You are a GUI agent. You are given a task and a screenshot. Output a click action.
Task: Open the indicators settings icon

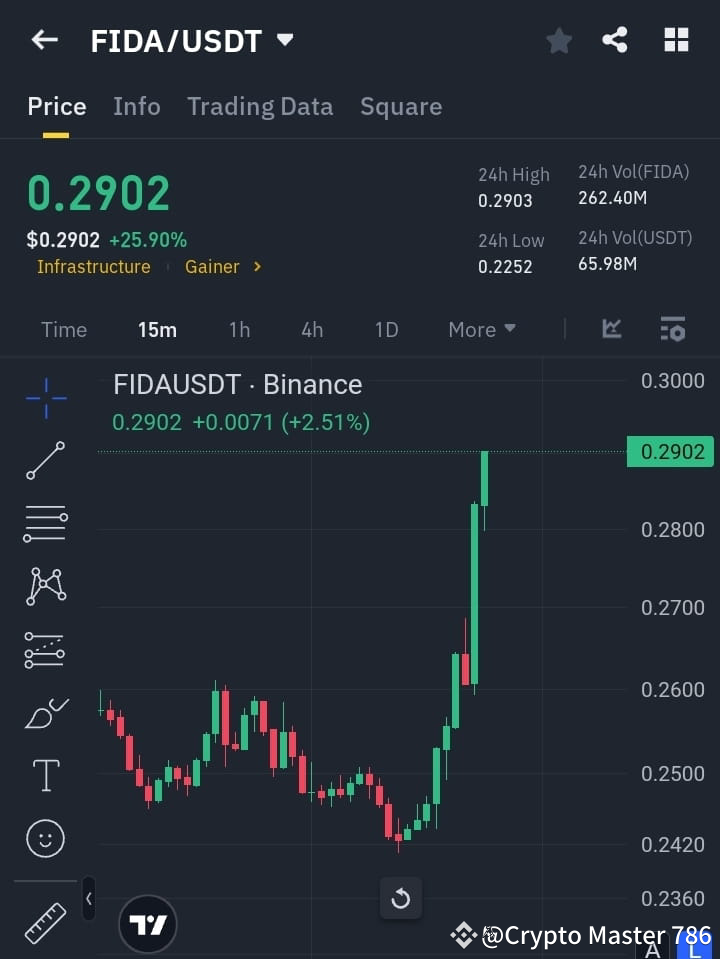[672, 329]
